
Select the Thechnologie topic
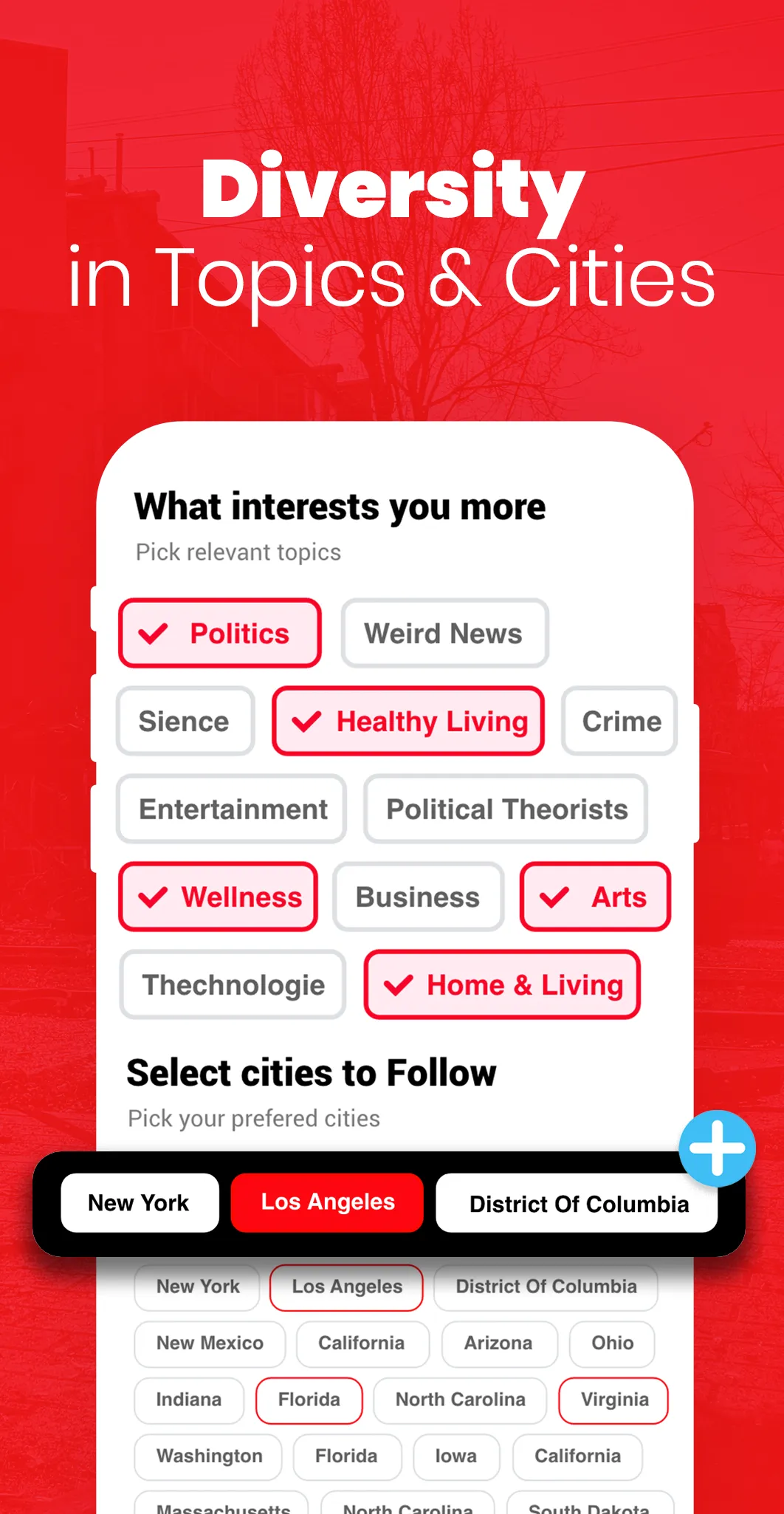pyautogui.click(x=233, y=984)
